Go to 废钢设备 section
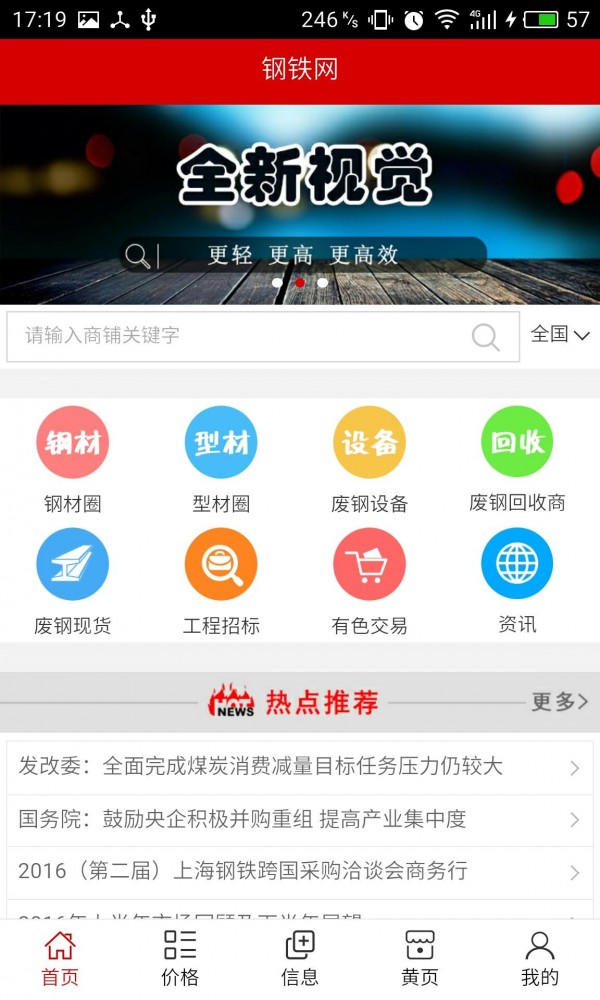Screen dimensions: 600x1000 369,443
